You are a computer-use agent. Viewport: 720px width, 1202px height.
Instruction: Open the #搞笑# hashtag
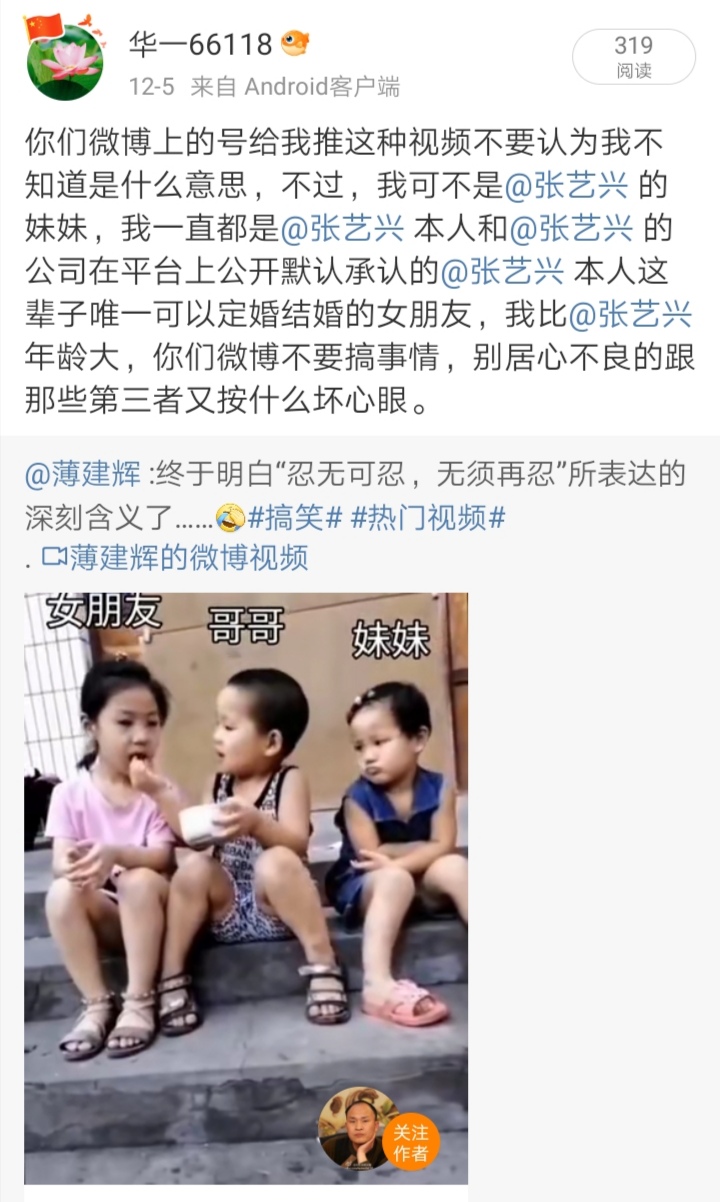(296, 517)
